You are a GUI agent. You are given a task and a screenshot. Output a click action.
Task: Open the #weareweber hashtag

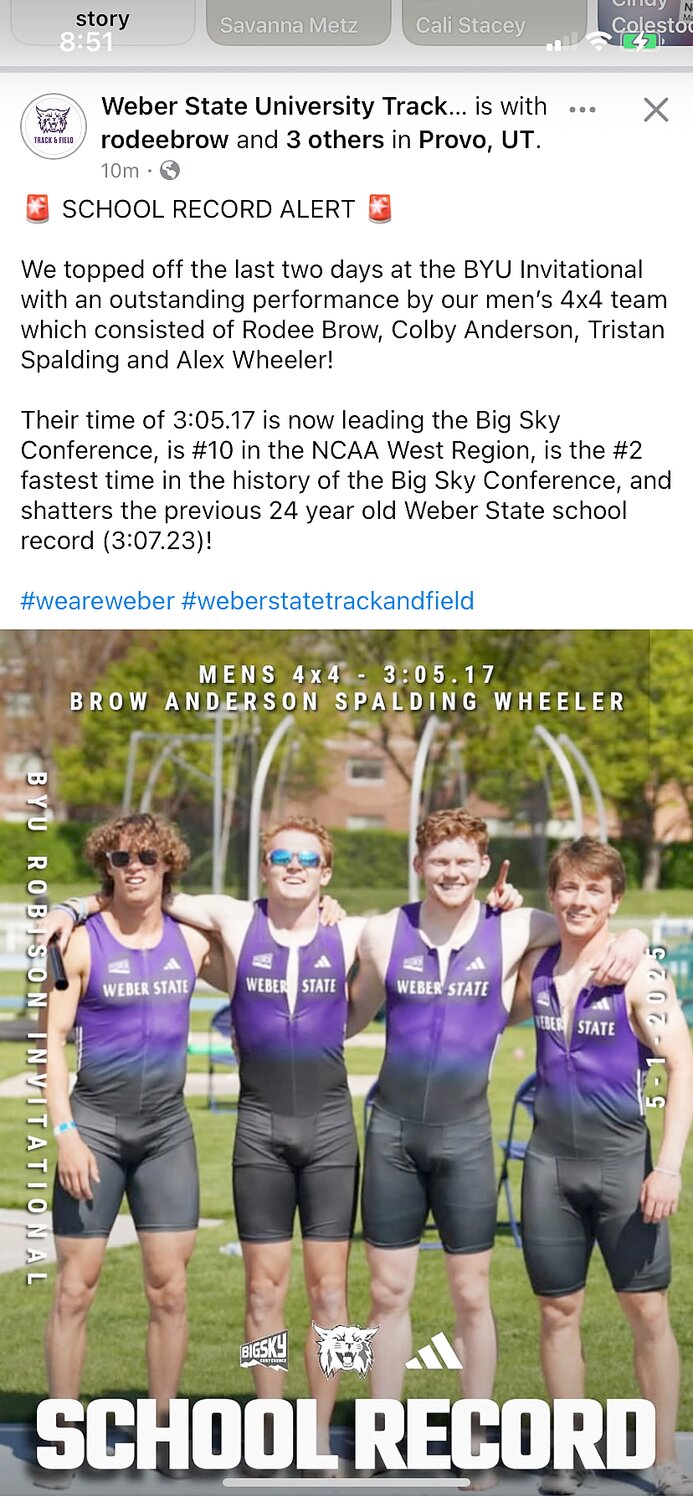click(x=97, y=601)
